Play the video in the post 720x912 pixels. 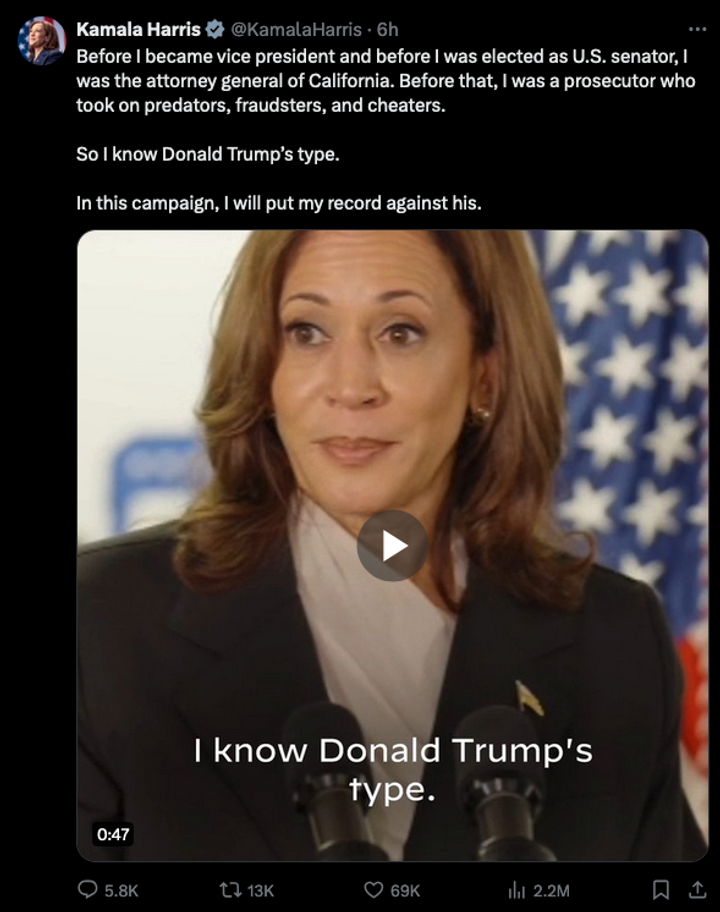[x=392, y=545]
